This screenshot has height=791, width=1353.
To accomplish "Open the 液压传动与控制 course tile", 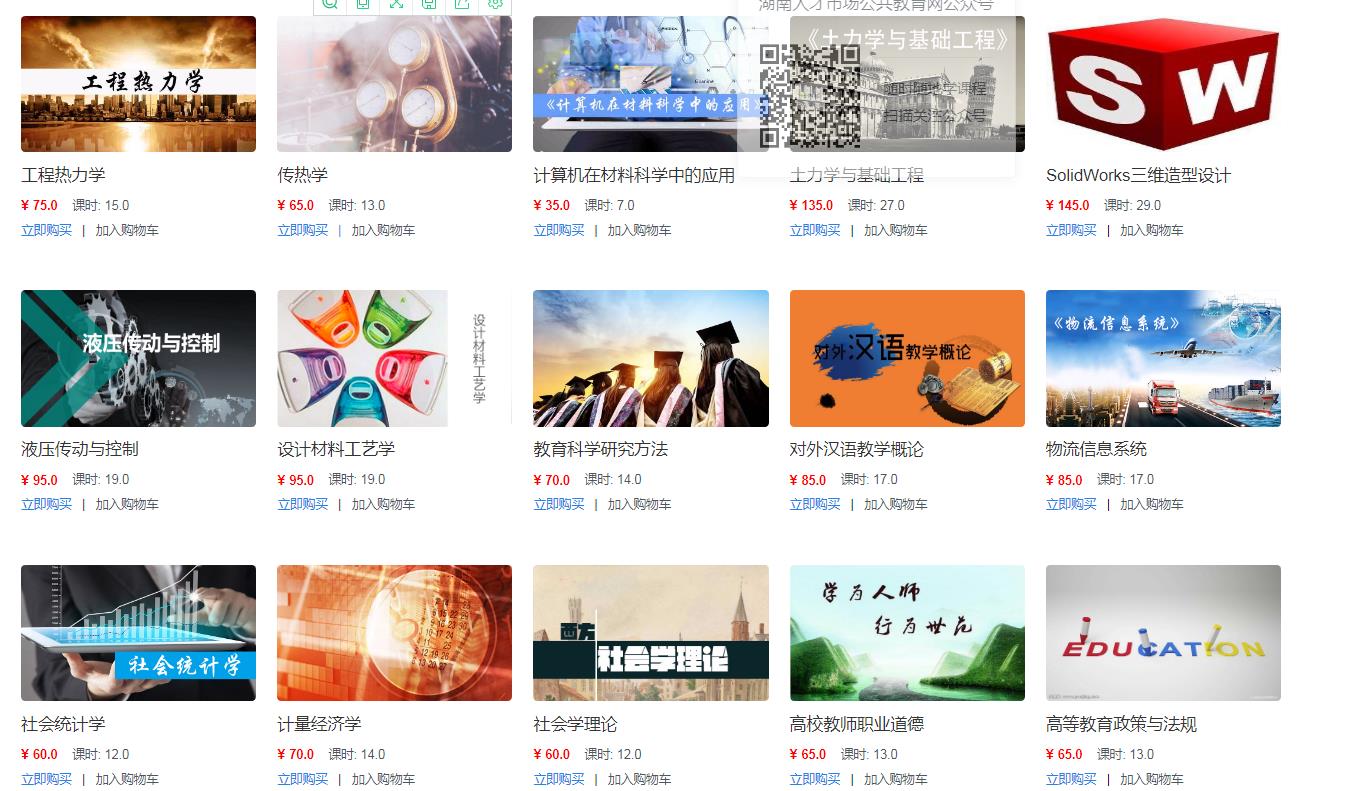I will click(138, 358).
